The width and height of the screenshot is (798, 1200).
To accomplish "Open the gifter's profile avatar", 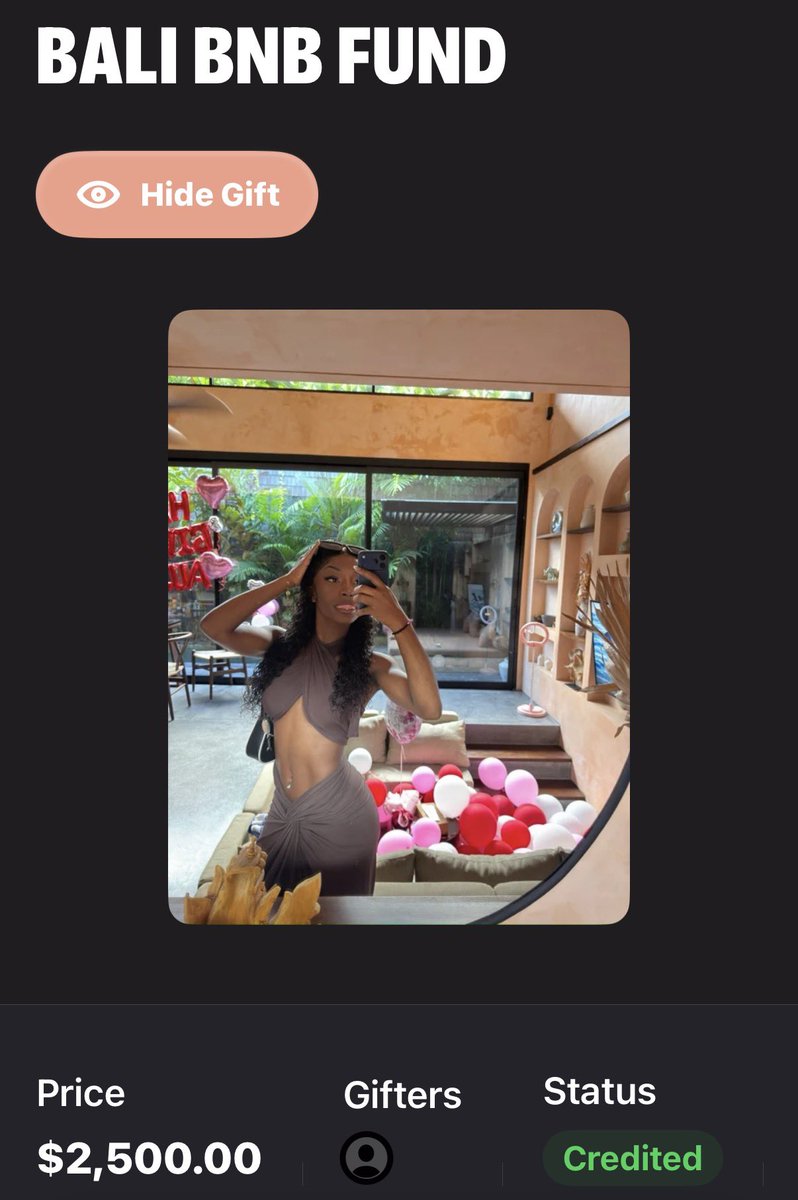I will click(x=366, y=1158).
